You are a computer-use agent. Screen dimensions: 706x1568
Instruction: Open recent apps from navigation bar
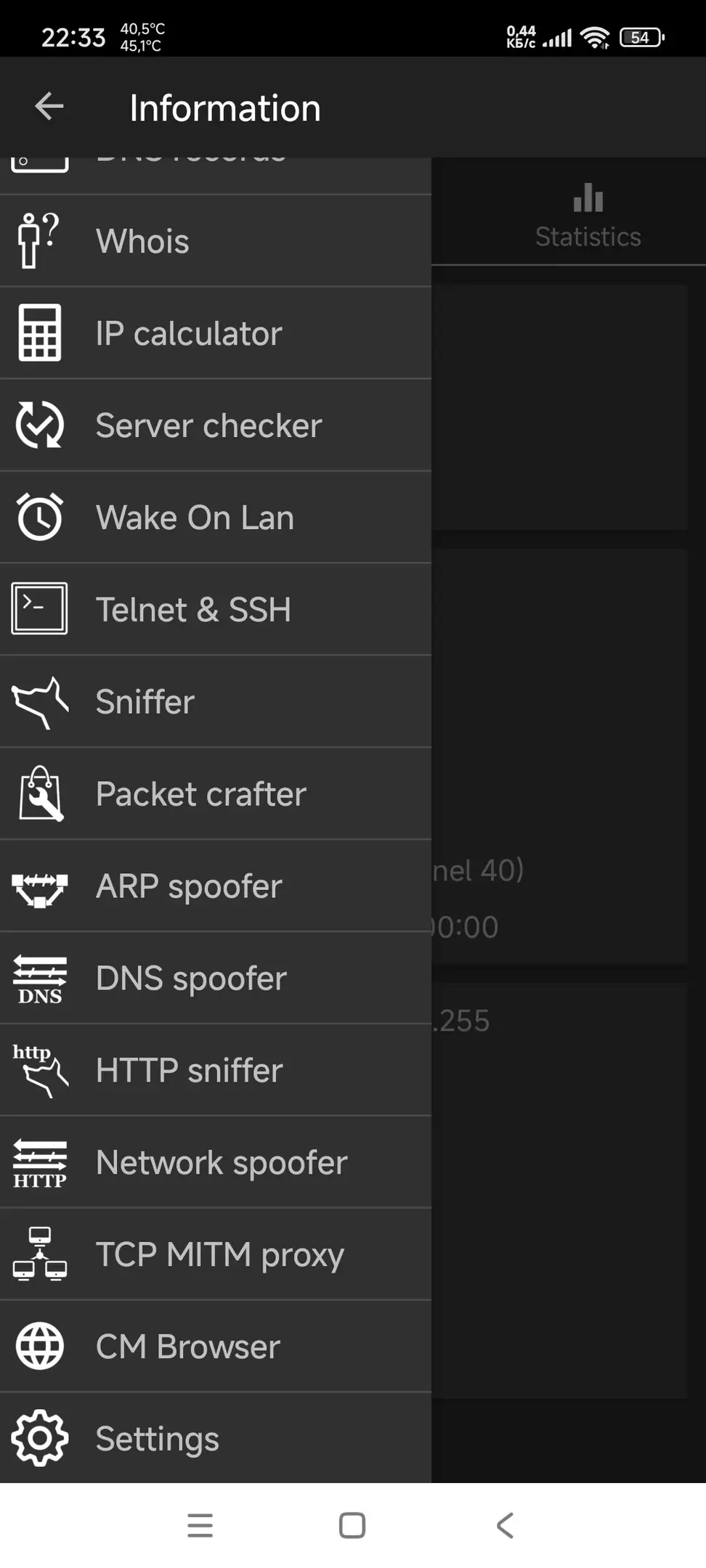click(x=200, y=1525)
